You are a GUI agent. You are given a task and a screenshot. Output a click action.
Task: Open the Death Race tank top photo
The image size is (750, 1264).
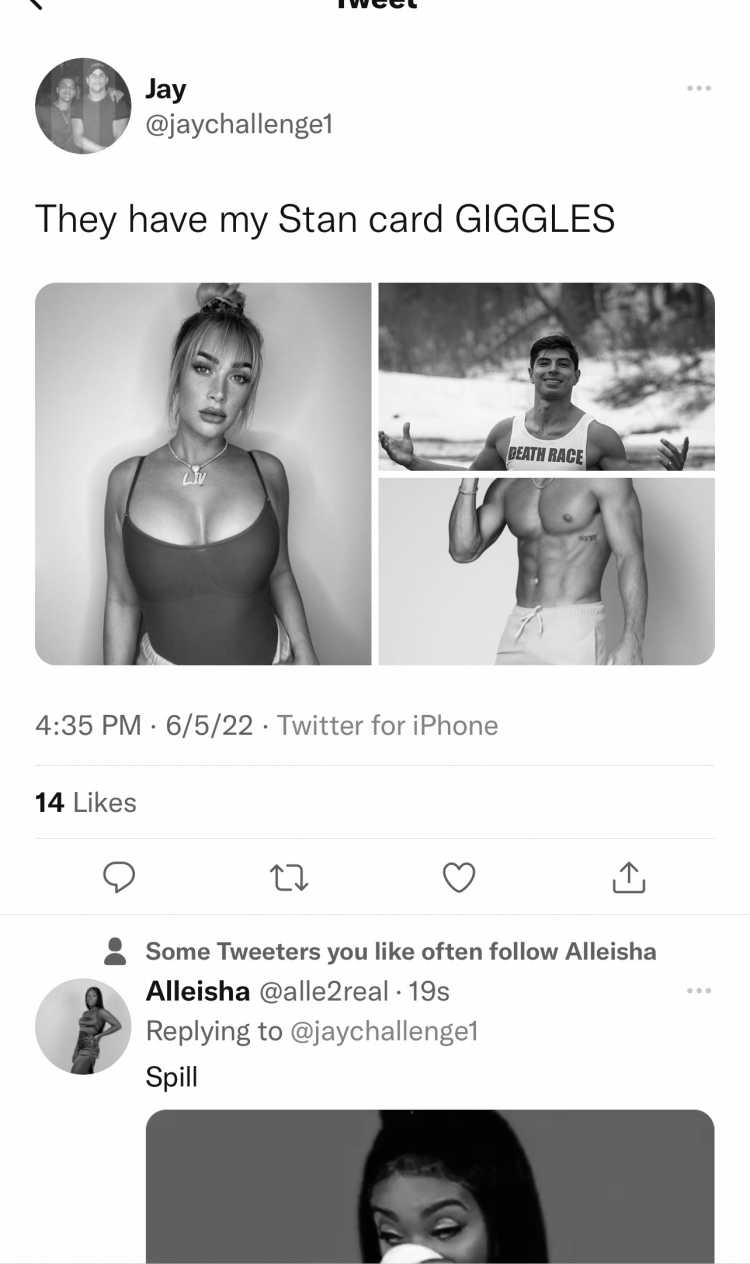click(547, 376)
